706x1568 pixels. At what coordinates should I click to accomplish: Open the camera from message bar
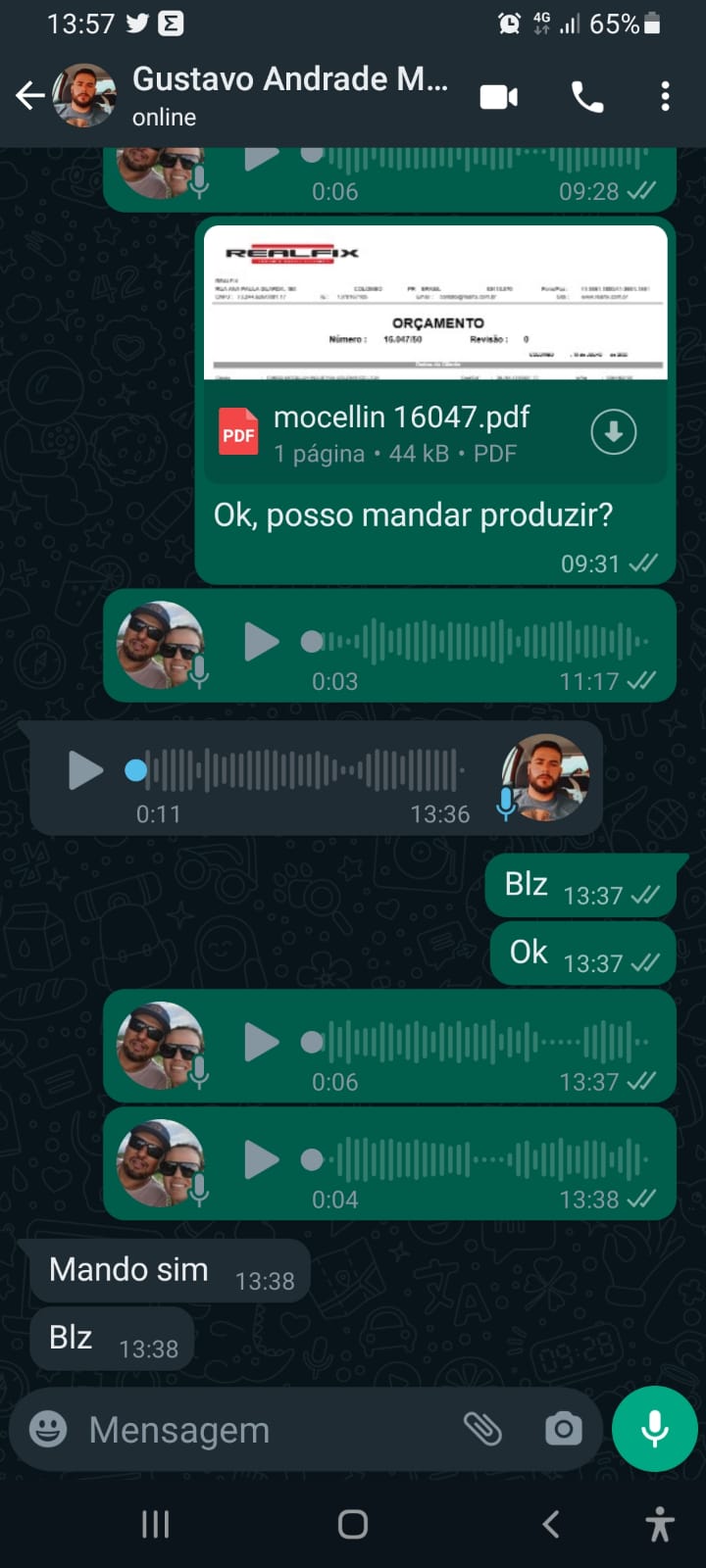click(563, 1430)
